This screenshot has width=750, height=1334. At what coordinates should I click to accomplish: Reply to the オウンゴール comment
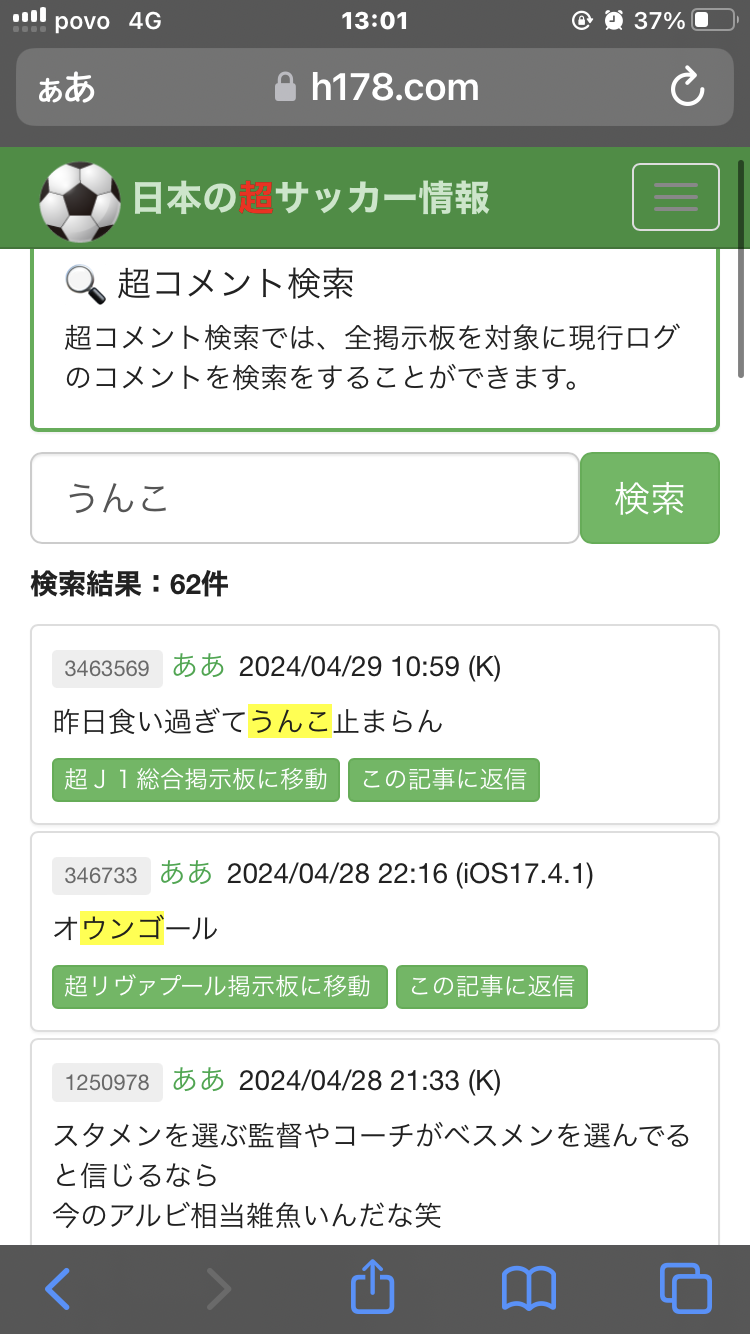[x=491, y=987]
